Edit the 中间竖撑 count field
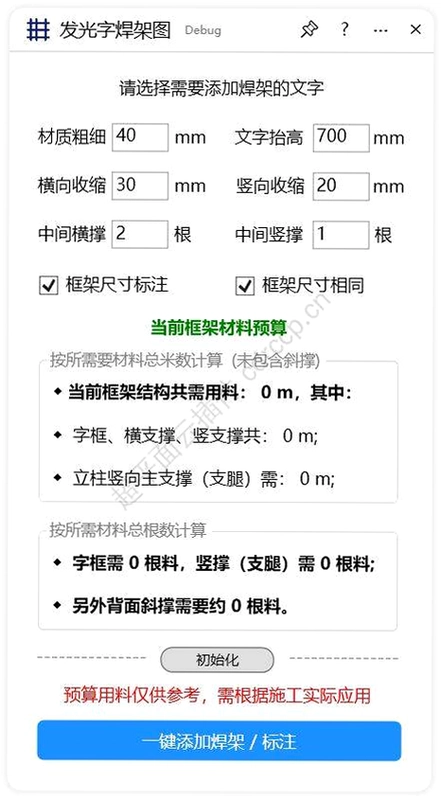Screen dimensions: 441x800 341,235
